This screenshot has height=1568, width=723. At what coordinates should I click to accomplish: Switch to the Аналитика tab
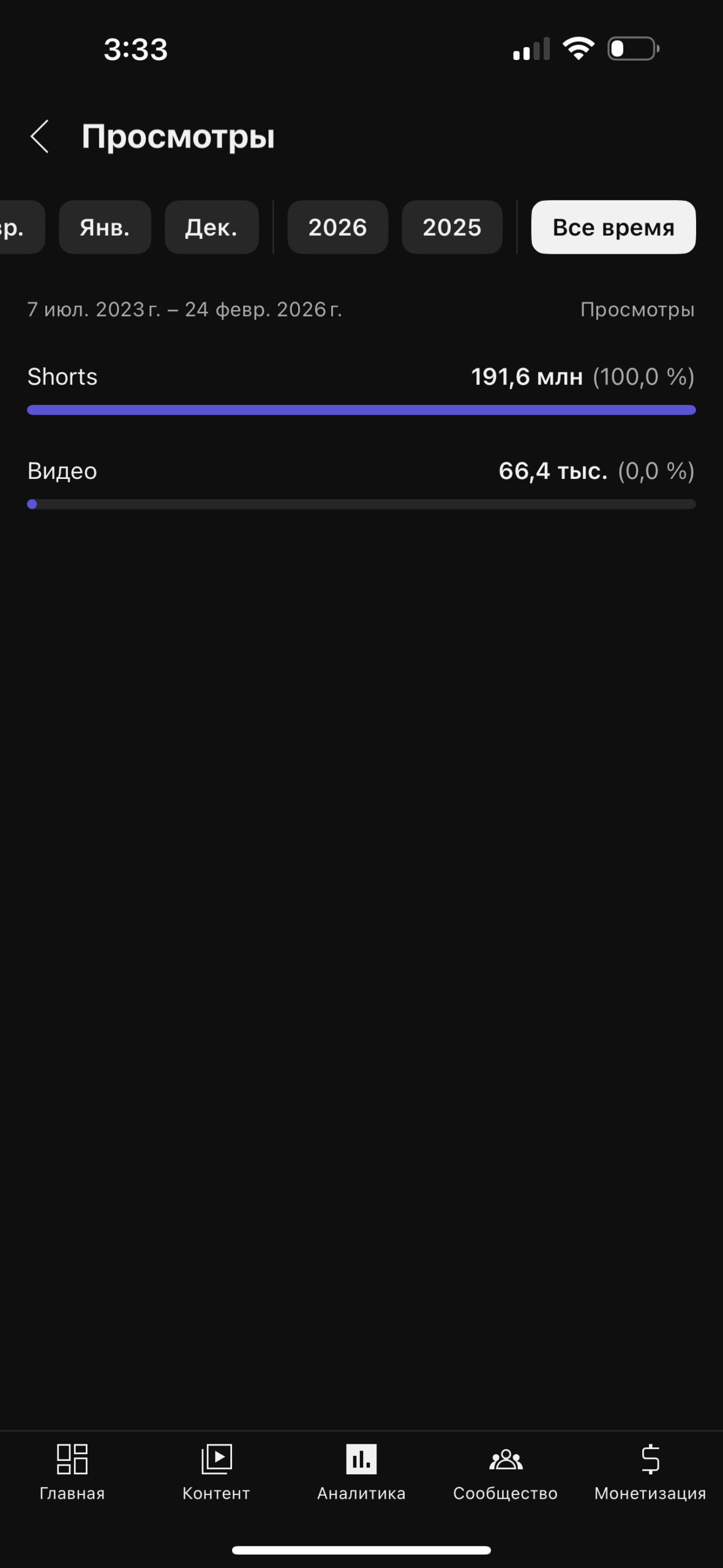tap(361, 1471)
